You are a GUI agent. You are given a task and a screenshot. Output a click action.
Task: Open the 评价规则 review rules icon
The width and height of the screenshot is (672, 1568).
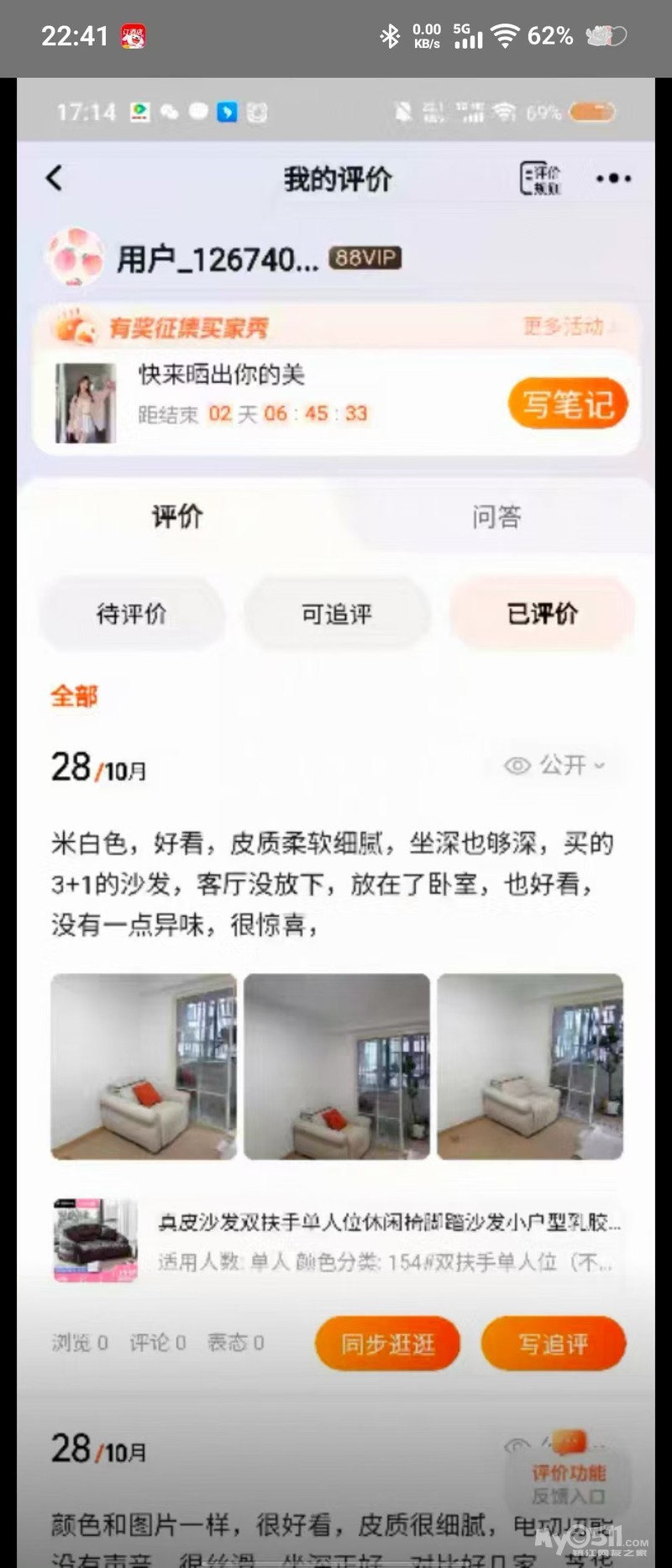tap(540, 178)
